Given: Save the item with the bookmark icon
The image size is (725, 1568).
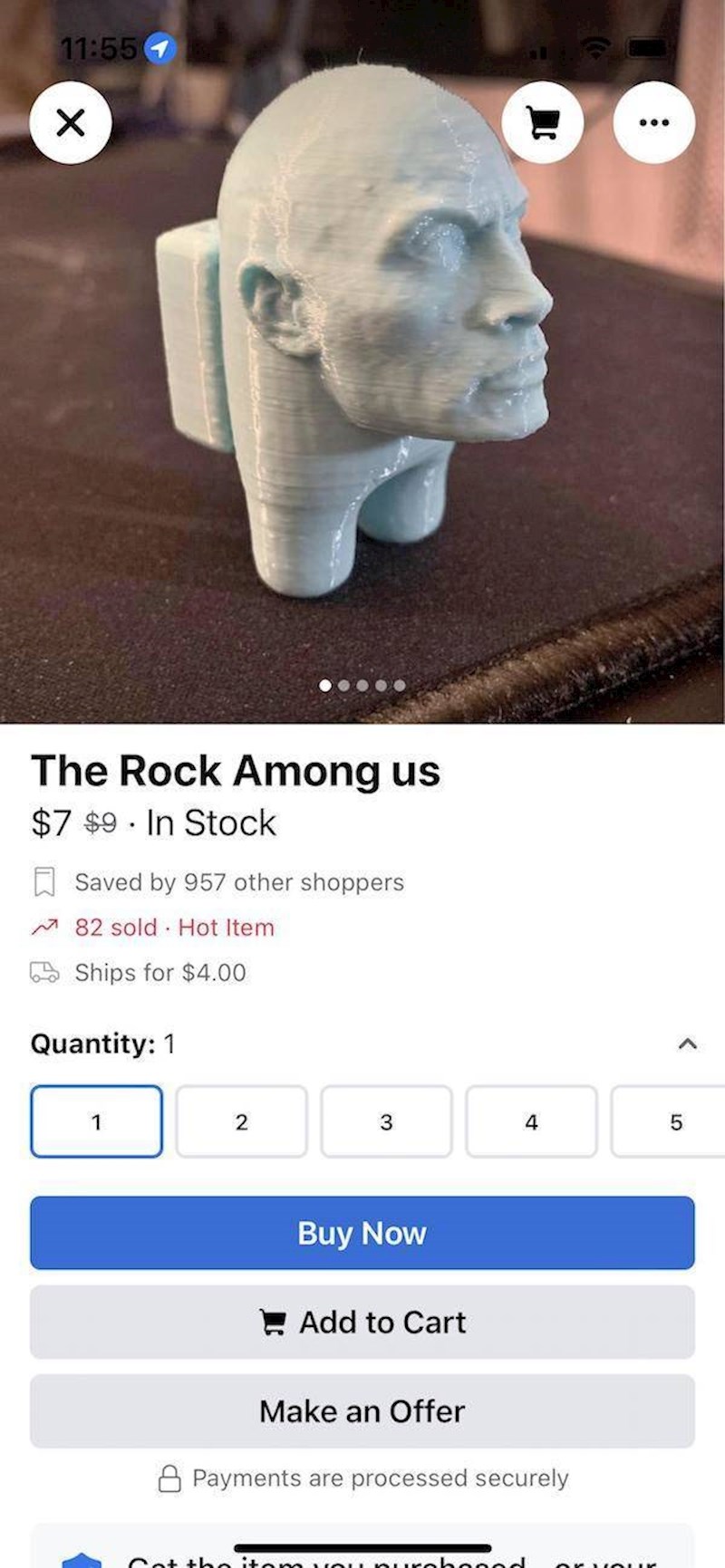Looking at the screenshot, I should click(x=44, y=881).
